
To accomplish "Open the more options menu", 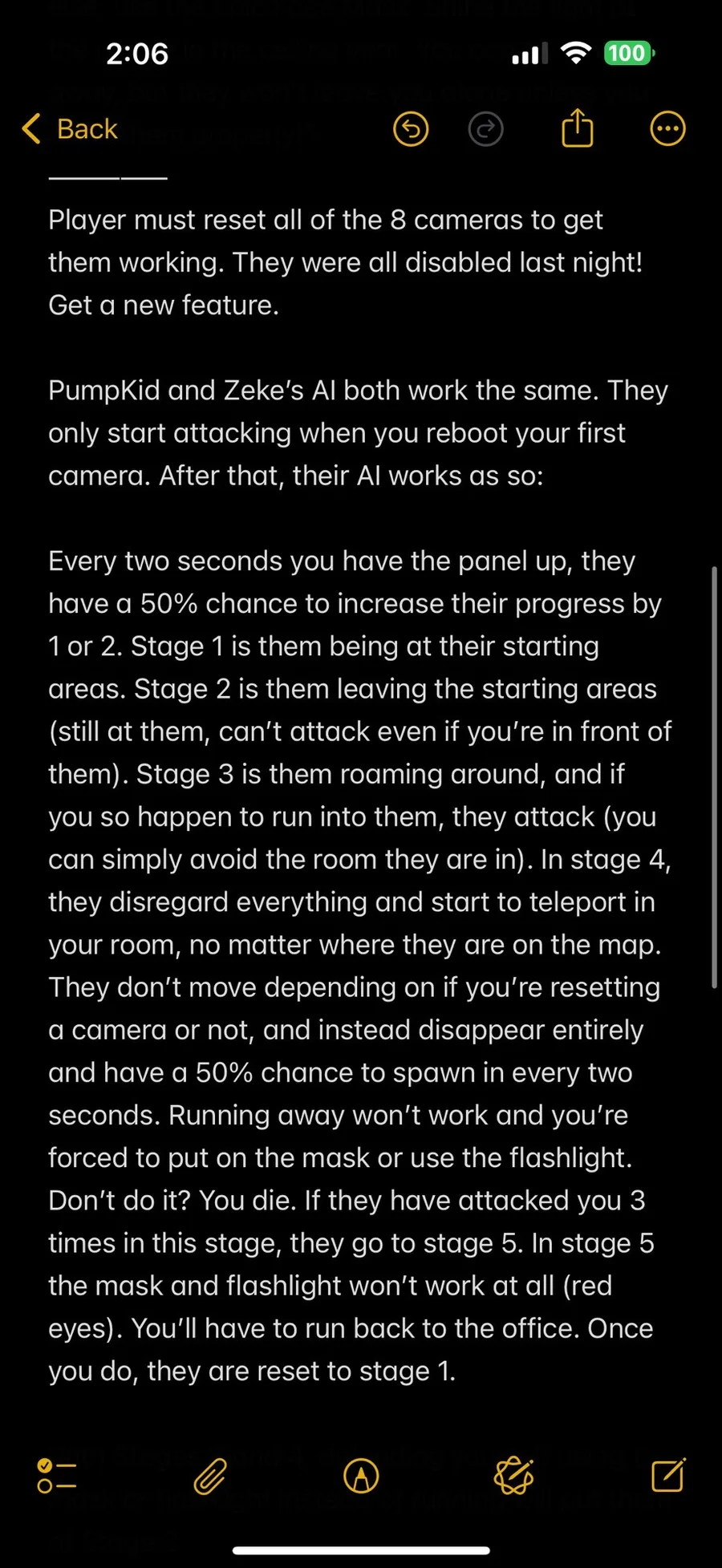I will point(667,129).
